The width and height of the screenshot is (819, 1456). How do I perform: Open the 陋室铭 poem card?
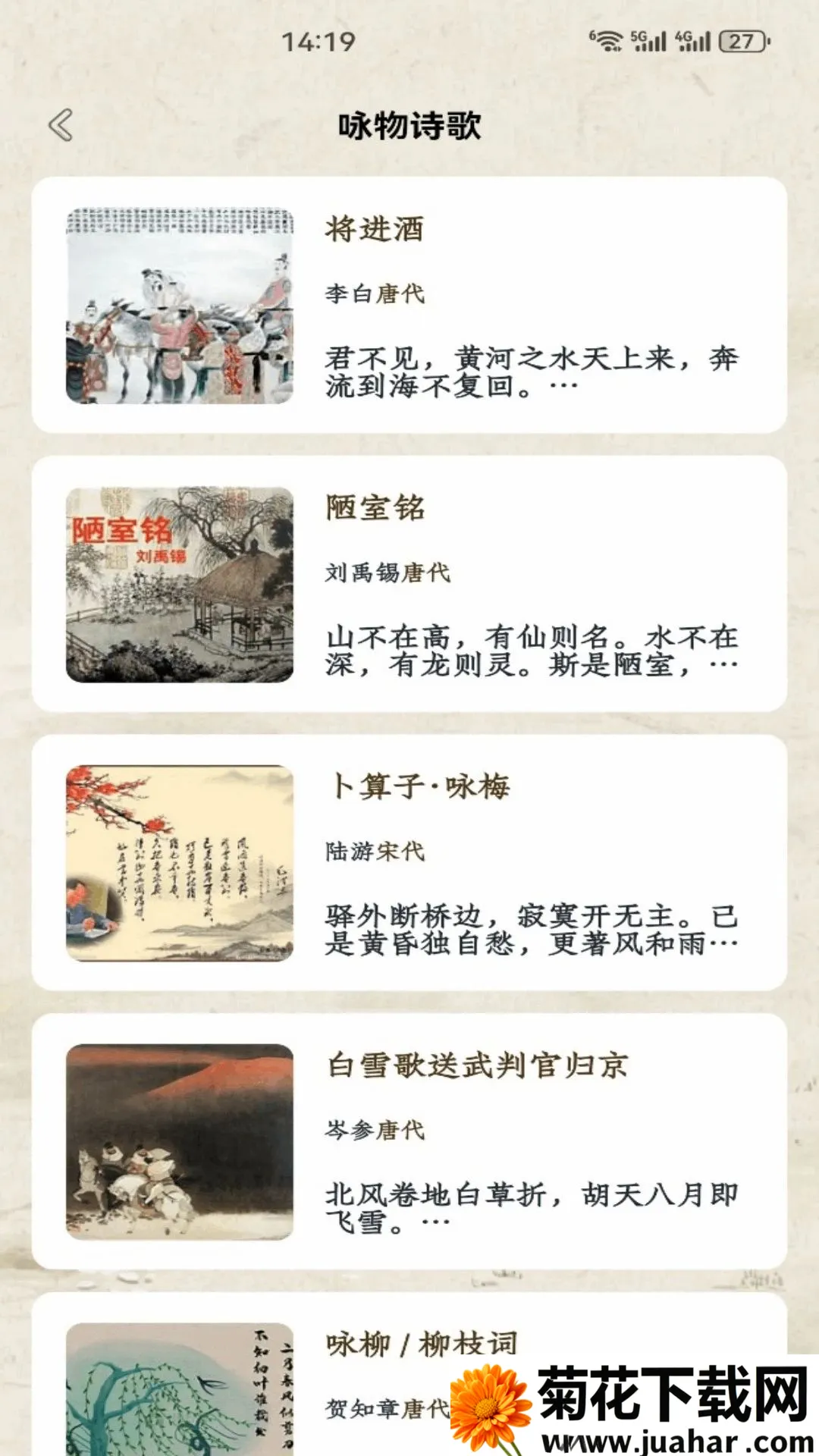[409, 584]
